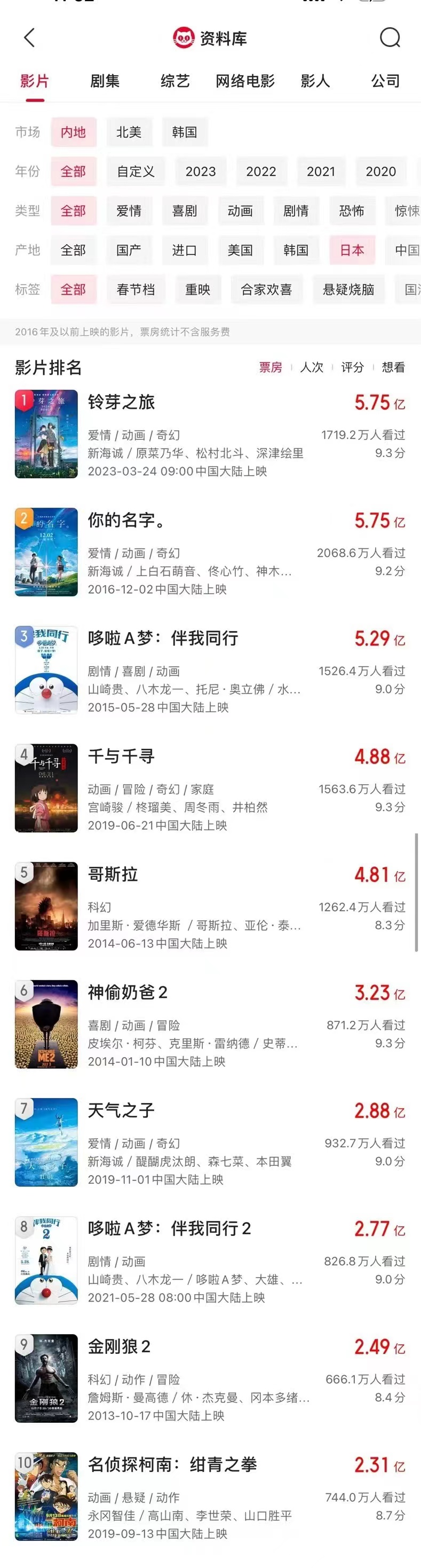Open the 公司 tab

point(386,81)
